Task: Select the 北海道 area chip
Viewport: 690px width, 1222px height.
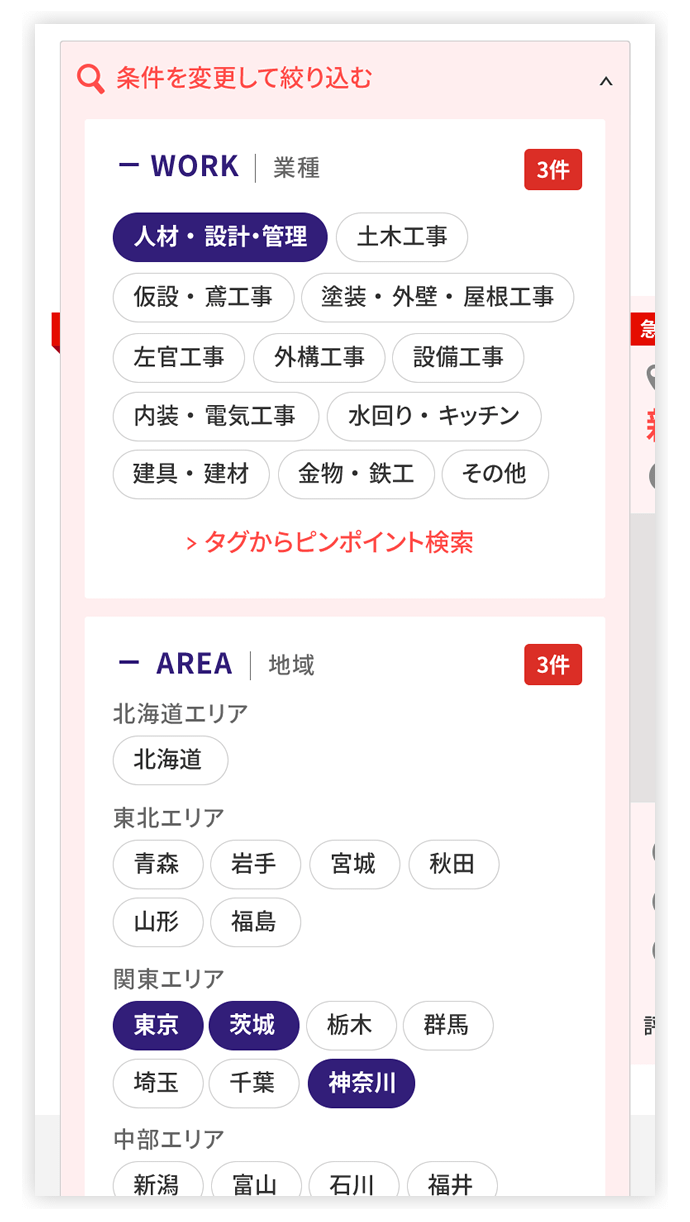Action: coord(170,760)
